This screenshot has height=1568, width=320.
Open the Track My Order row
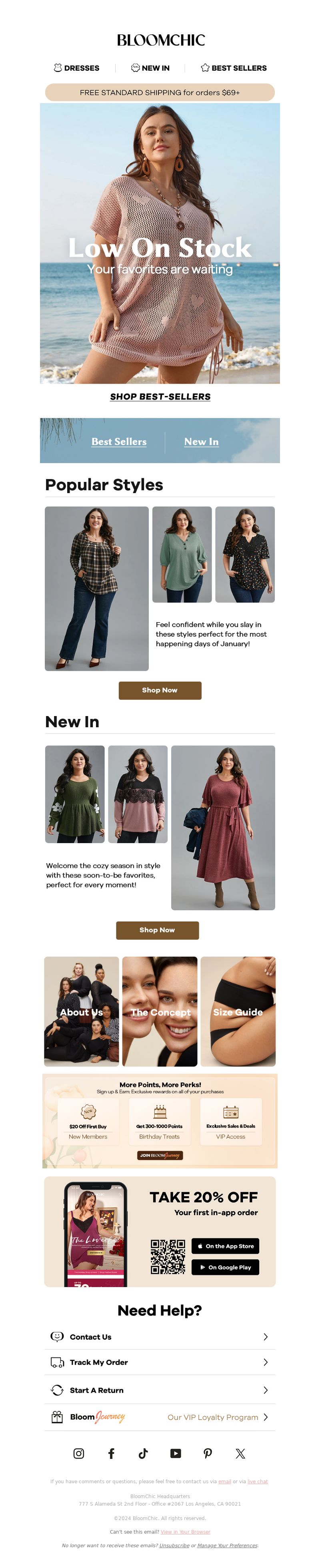tap(160, 1362)
